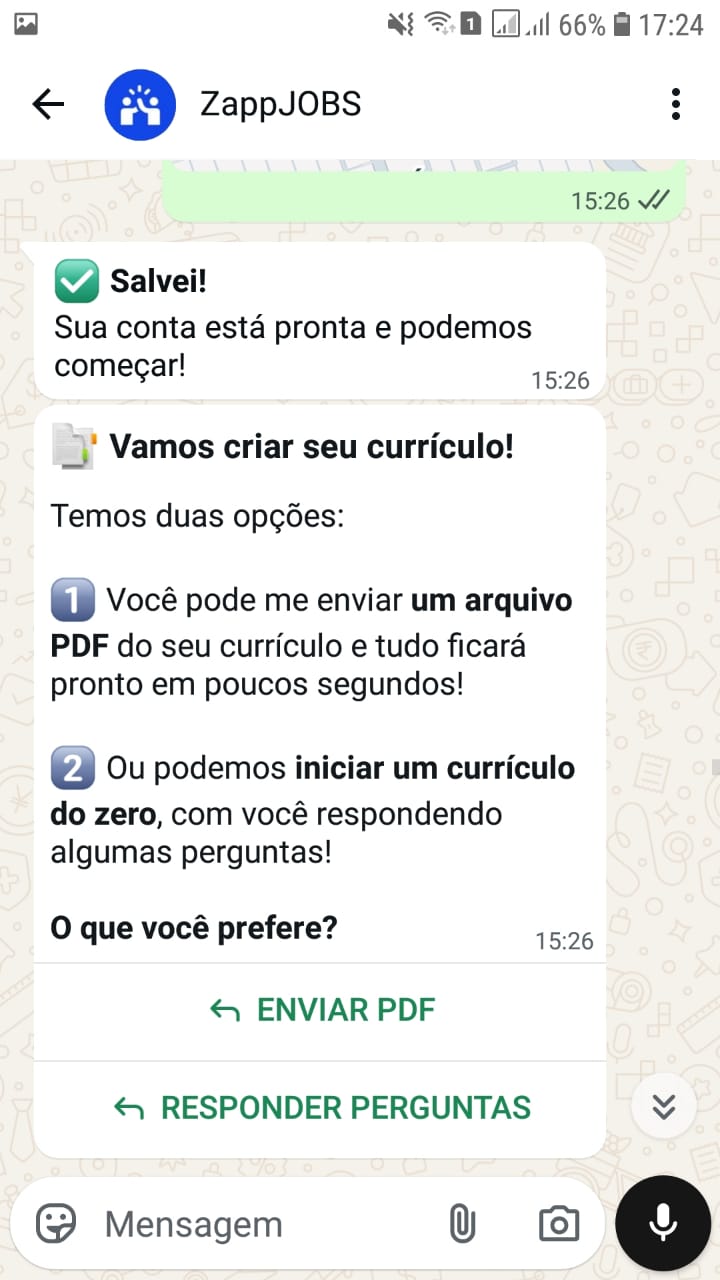Tap the green 'Salvei!' checkmark emoji

(x=76, y=281)
